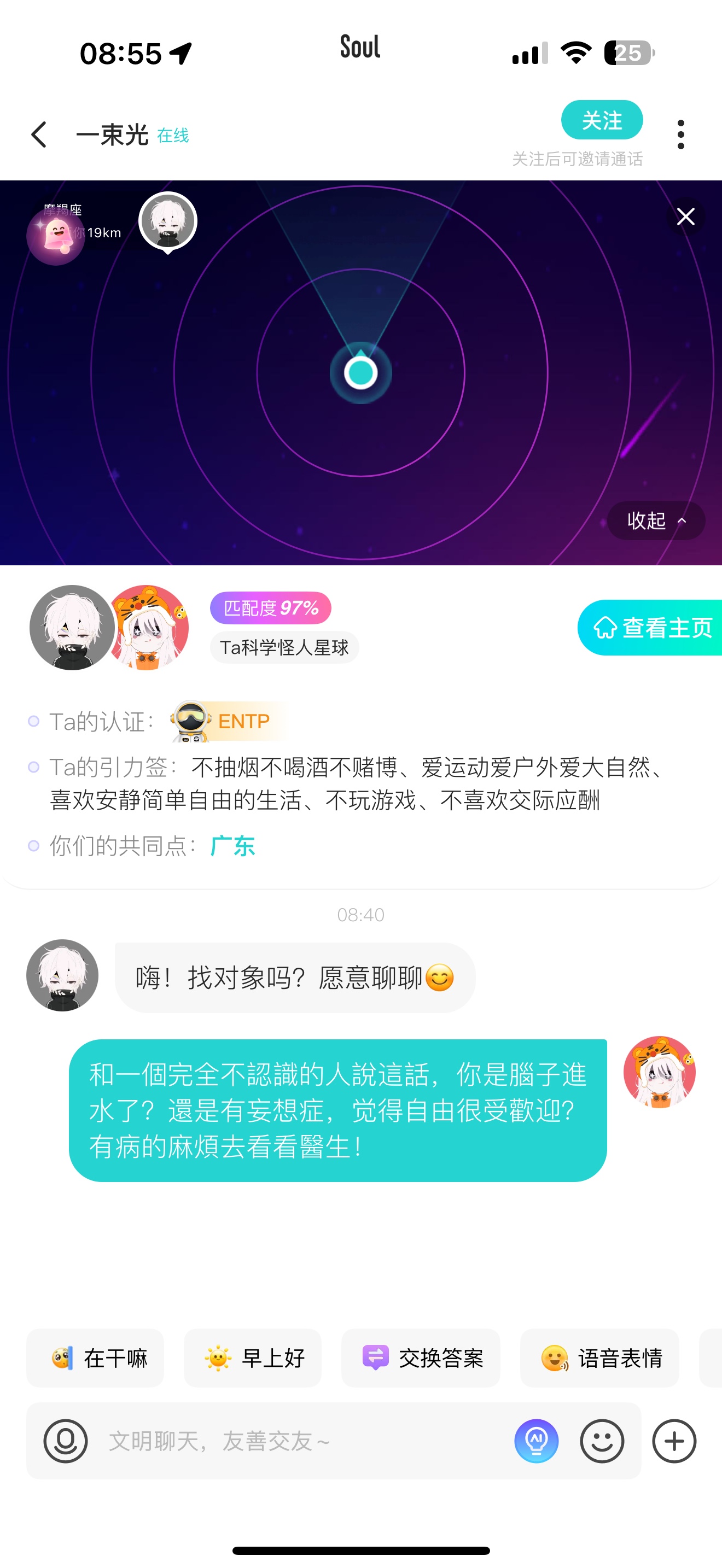Open the Ta科学怪人星球 tag
The width and height of the screenshot is (722, 1568).
click(284, 647)
